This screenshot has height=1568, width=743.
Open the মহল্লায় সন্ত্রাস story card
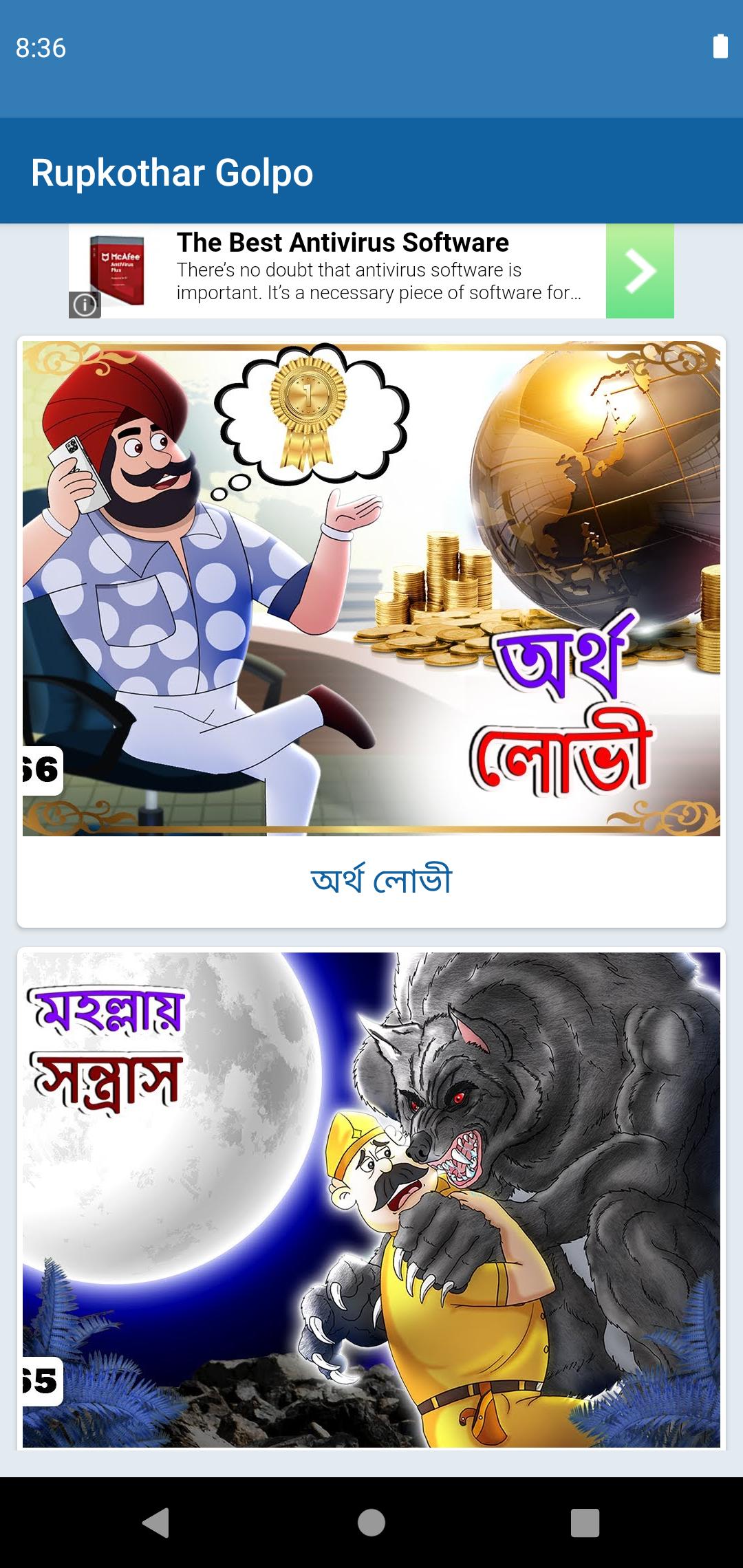click(371, 1200)
